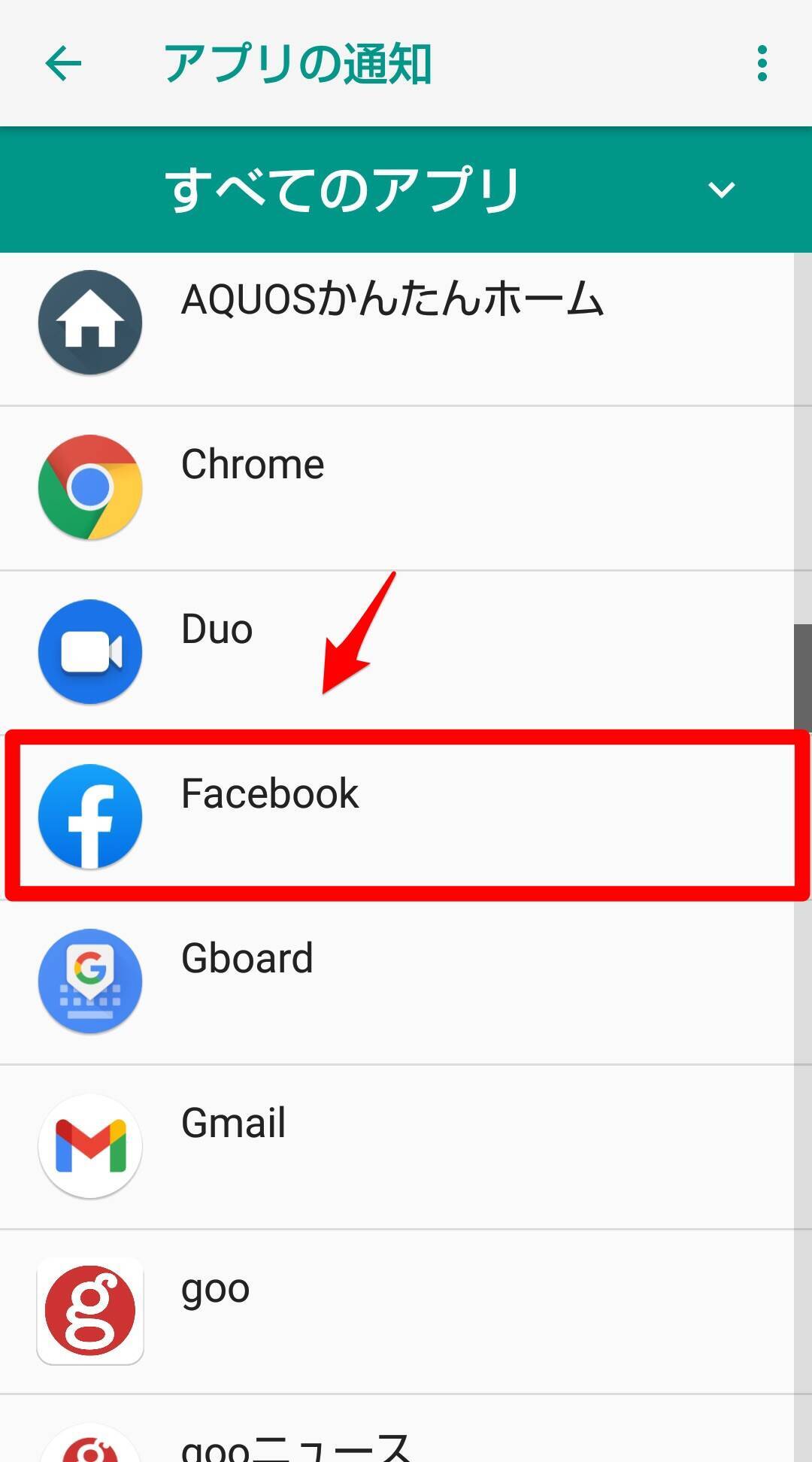Select Duo from the app list

397,652
